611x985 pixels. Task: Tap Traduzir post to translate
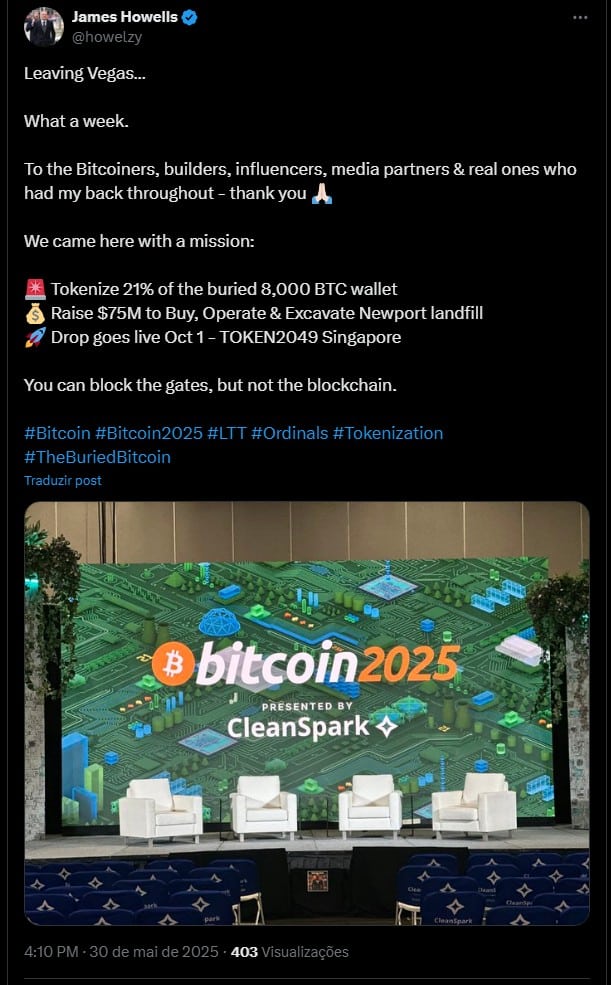63,481
